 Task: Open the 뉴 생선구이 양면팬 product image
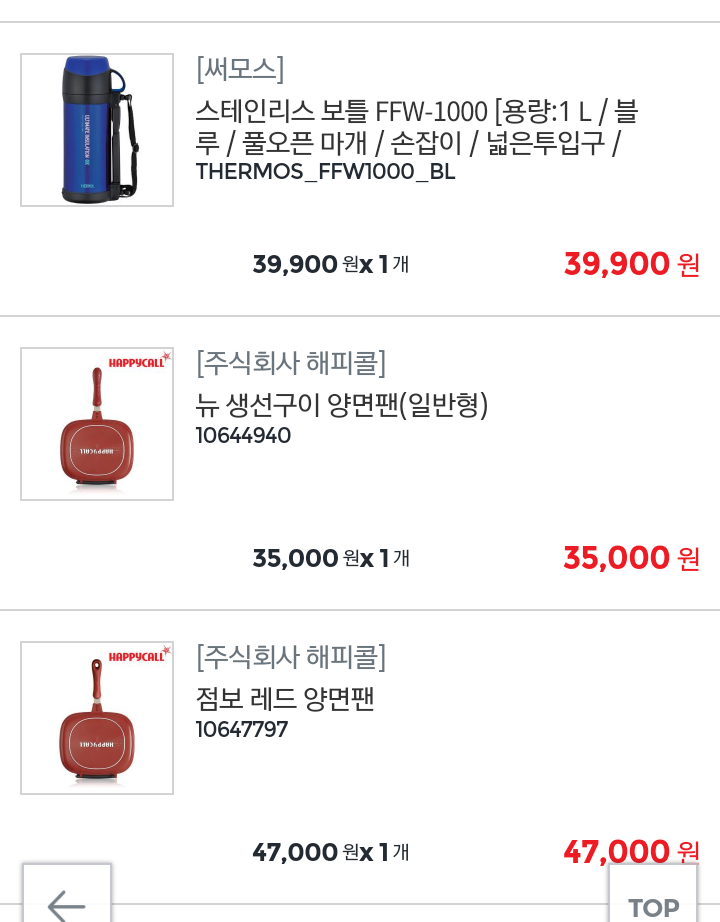click(97, 424)
